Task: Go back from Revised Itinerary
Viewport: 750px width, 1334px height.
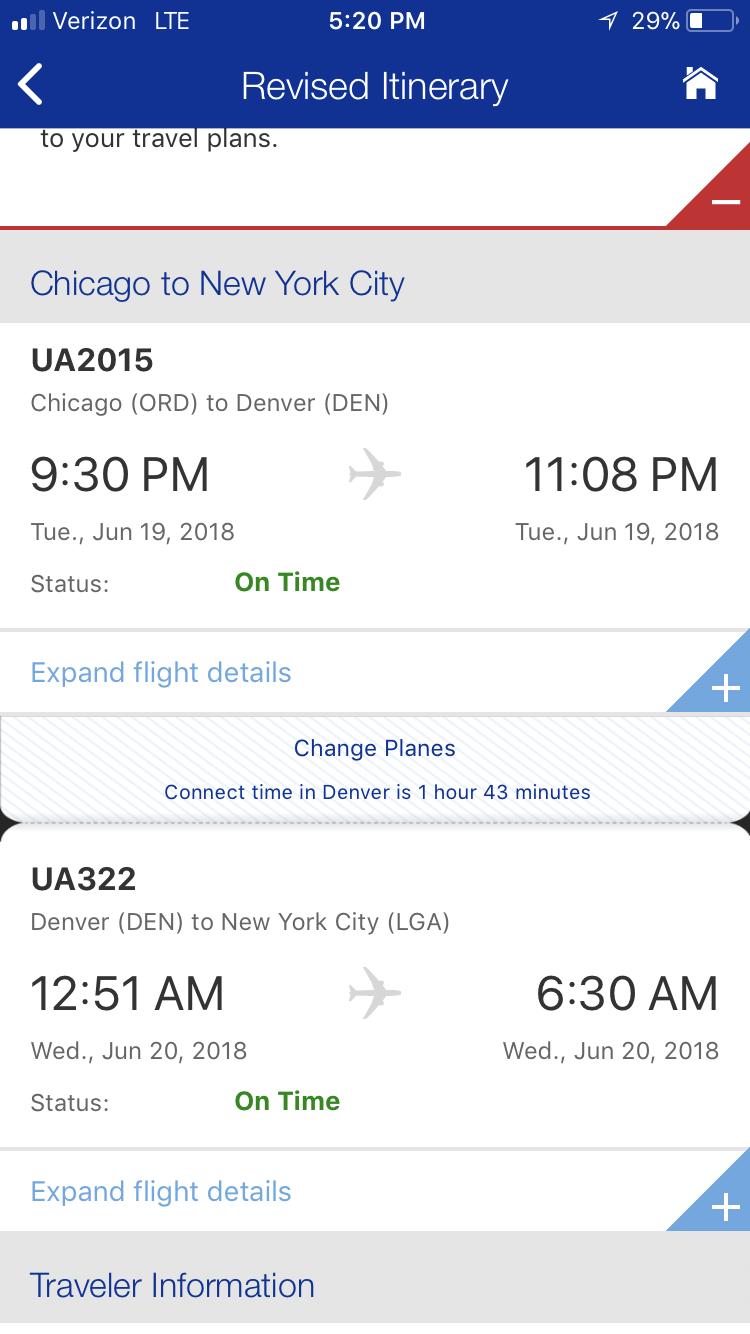Action: pos(31,85)
